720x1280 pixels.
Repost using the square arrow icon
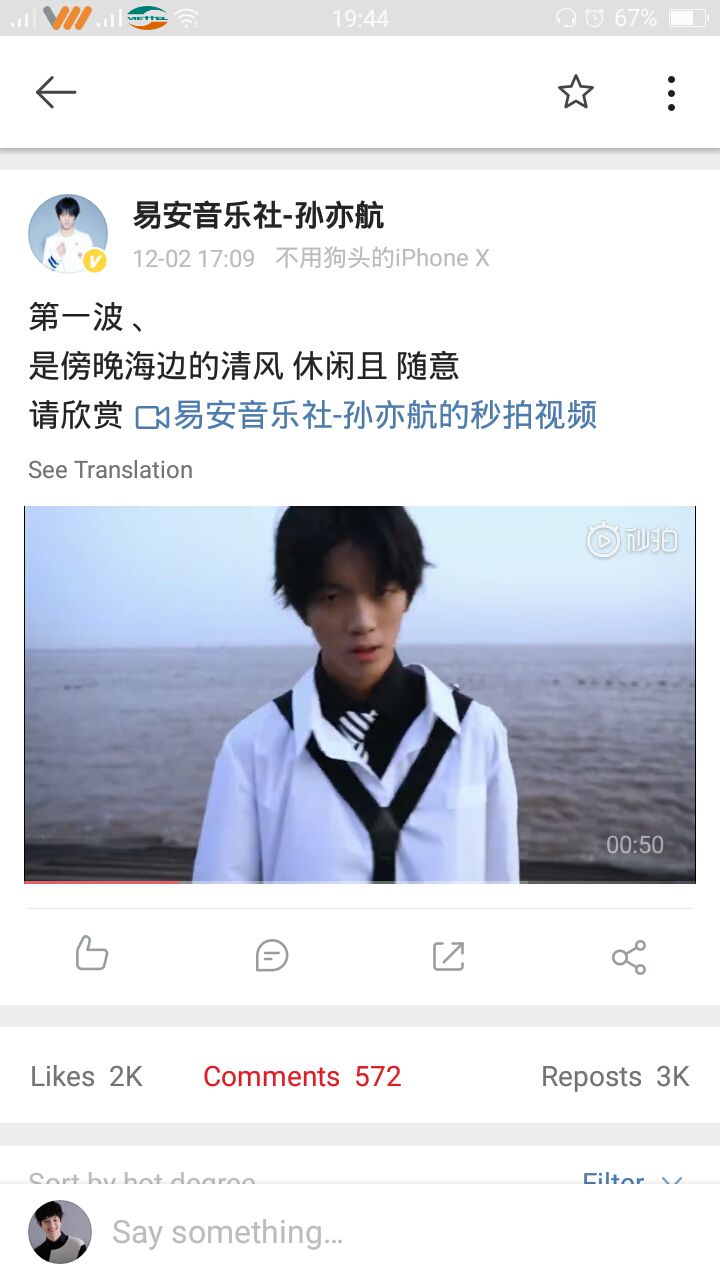[448, 956]
